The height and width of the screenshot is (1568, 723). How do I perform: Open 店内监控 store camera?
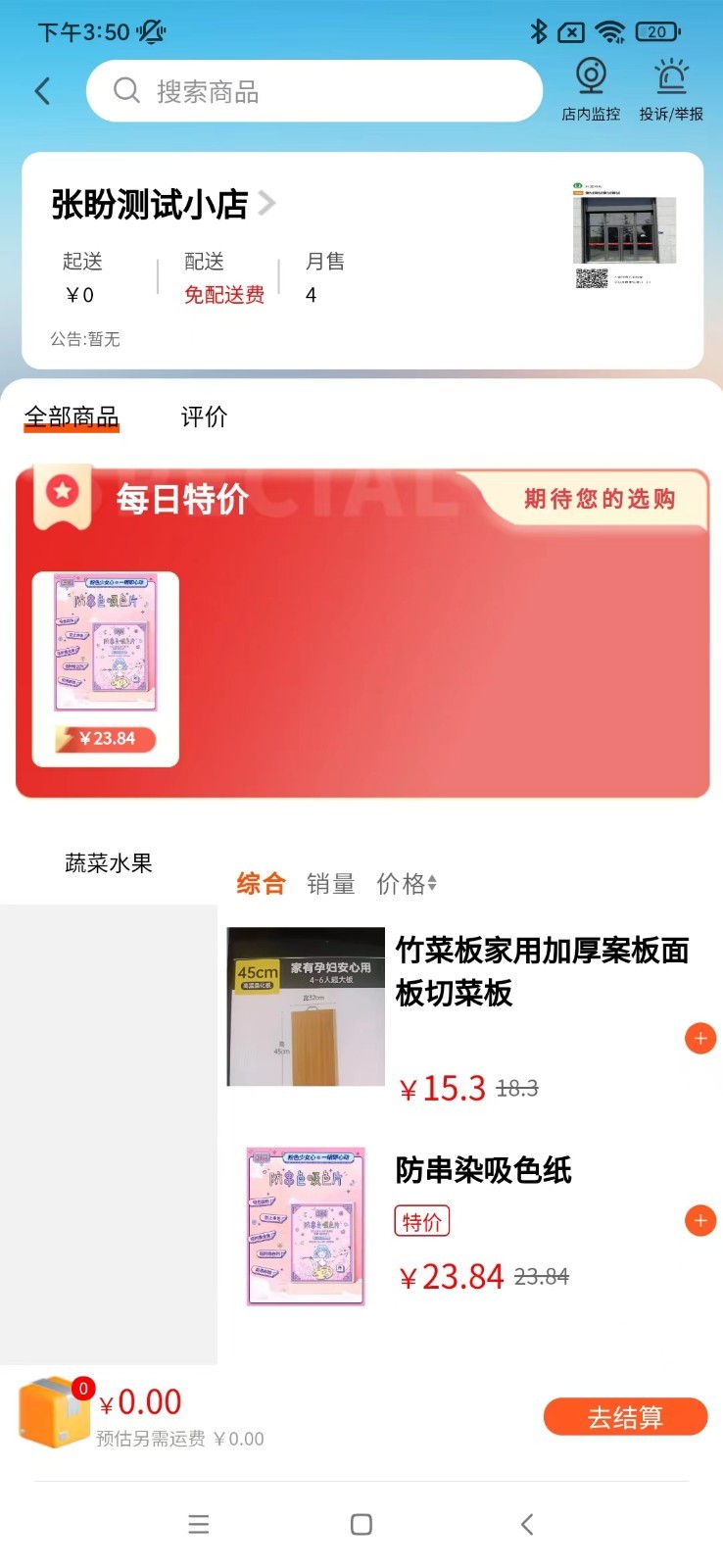click(591, 89)
